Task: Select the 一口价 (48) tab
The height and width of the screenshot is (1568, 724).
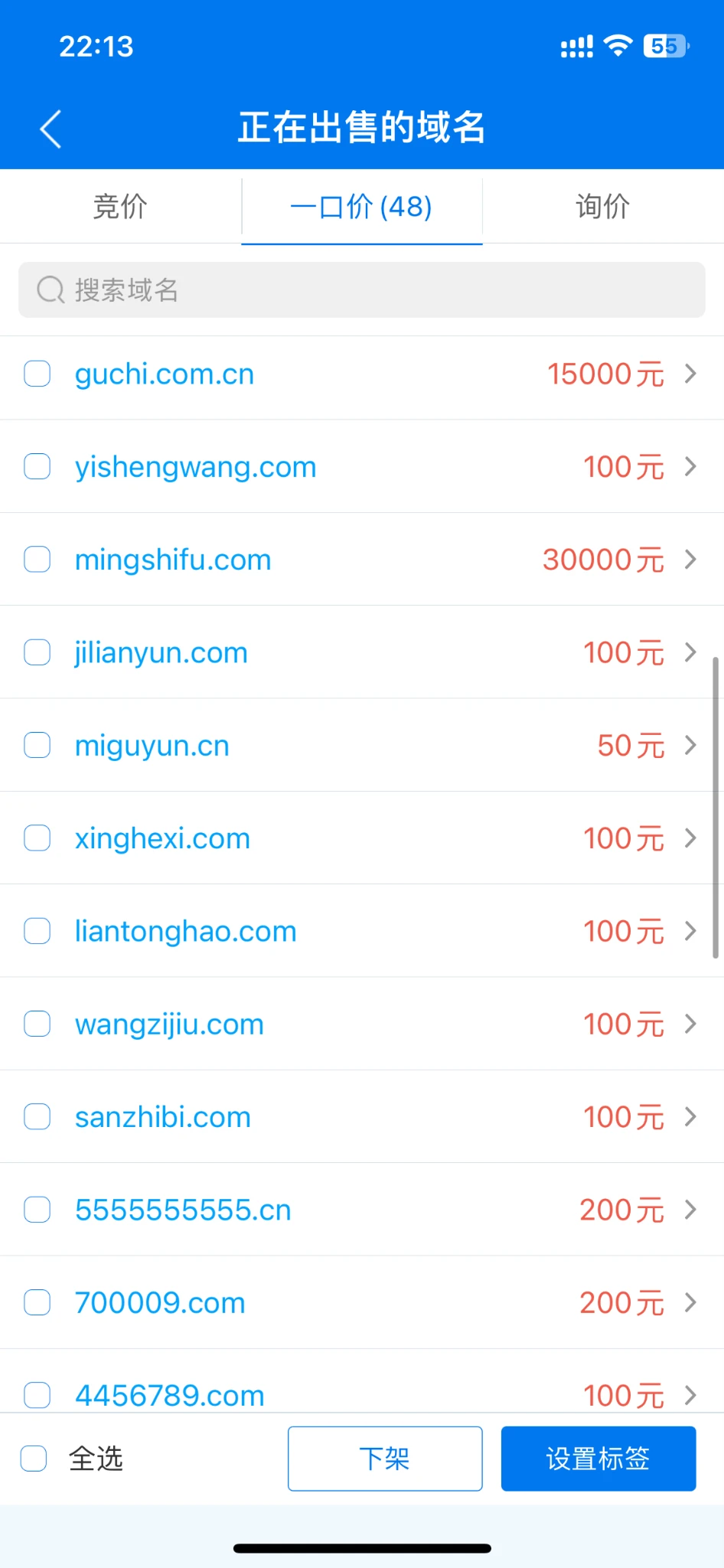Action: coord(361,207)
